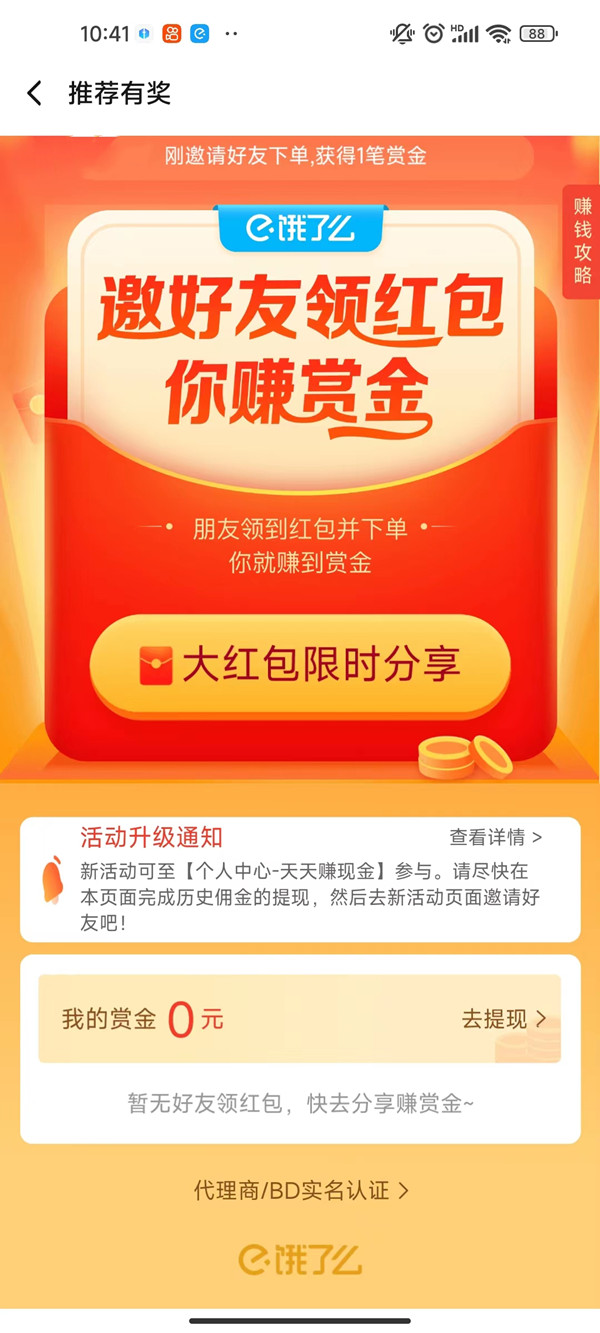The image size is (600, 1333).
Task: Go back from 推荐有奖 page
Action: 35,94
